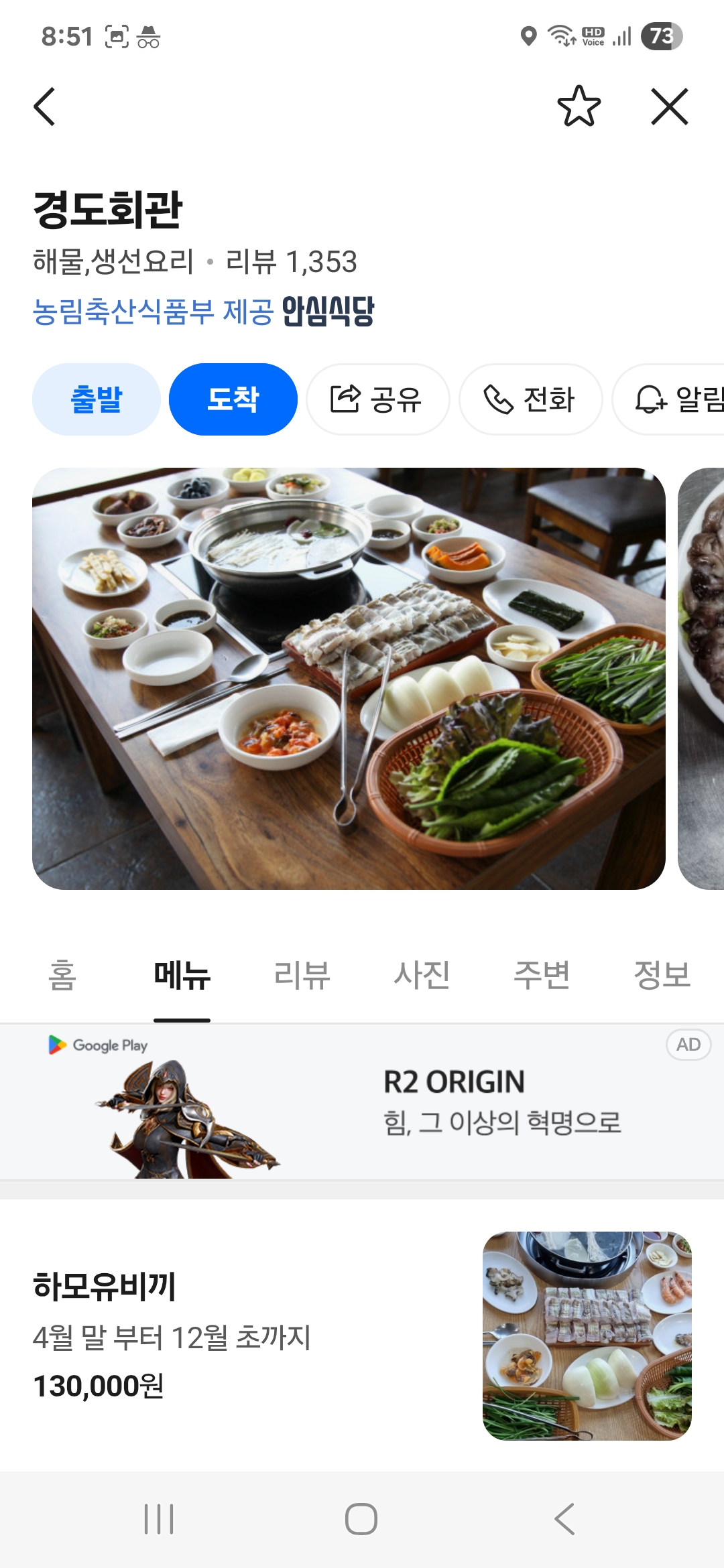Open the 사진 tab

tap(422, 975)
